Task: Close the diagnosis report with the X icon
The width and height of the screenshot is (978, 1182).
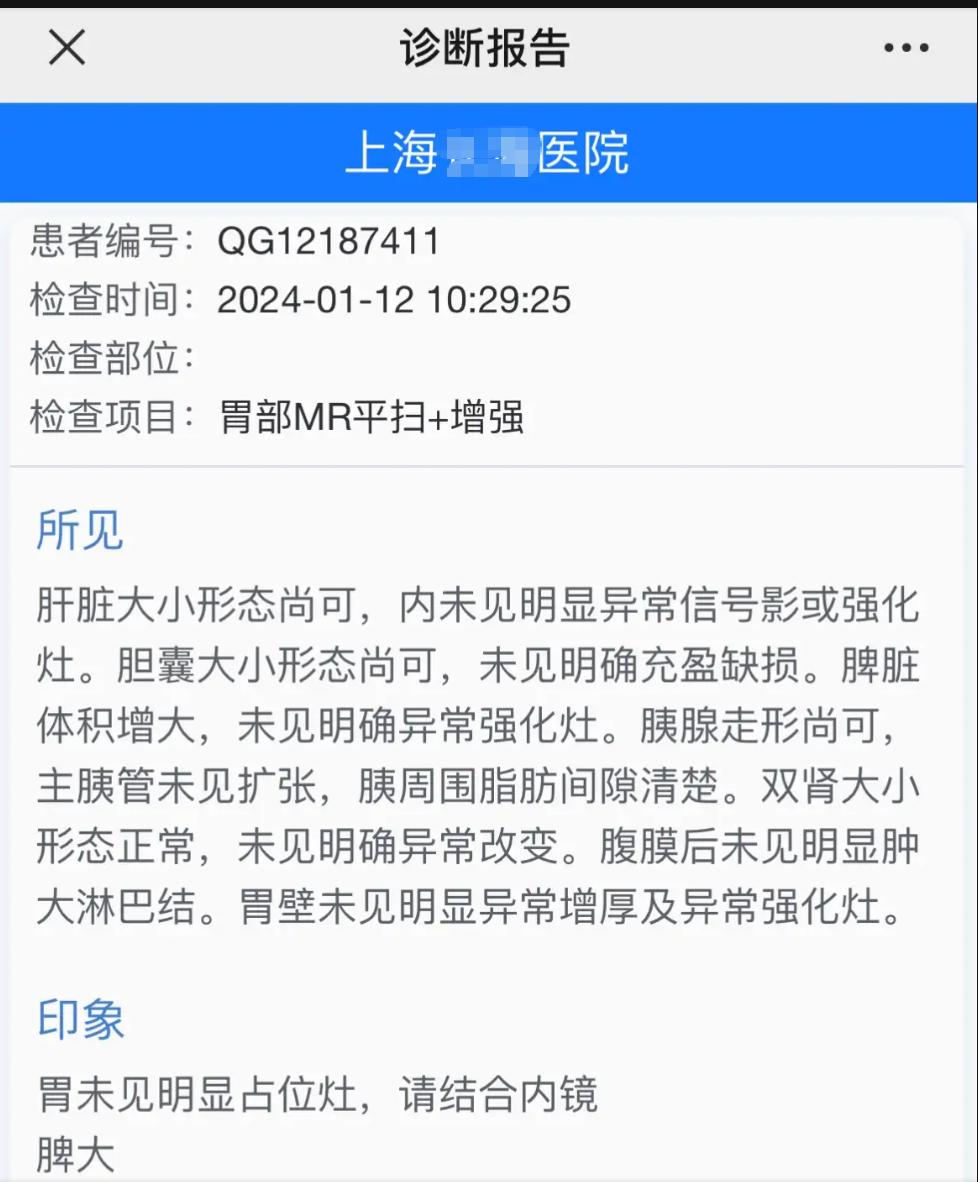Action: click(66, 47)
